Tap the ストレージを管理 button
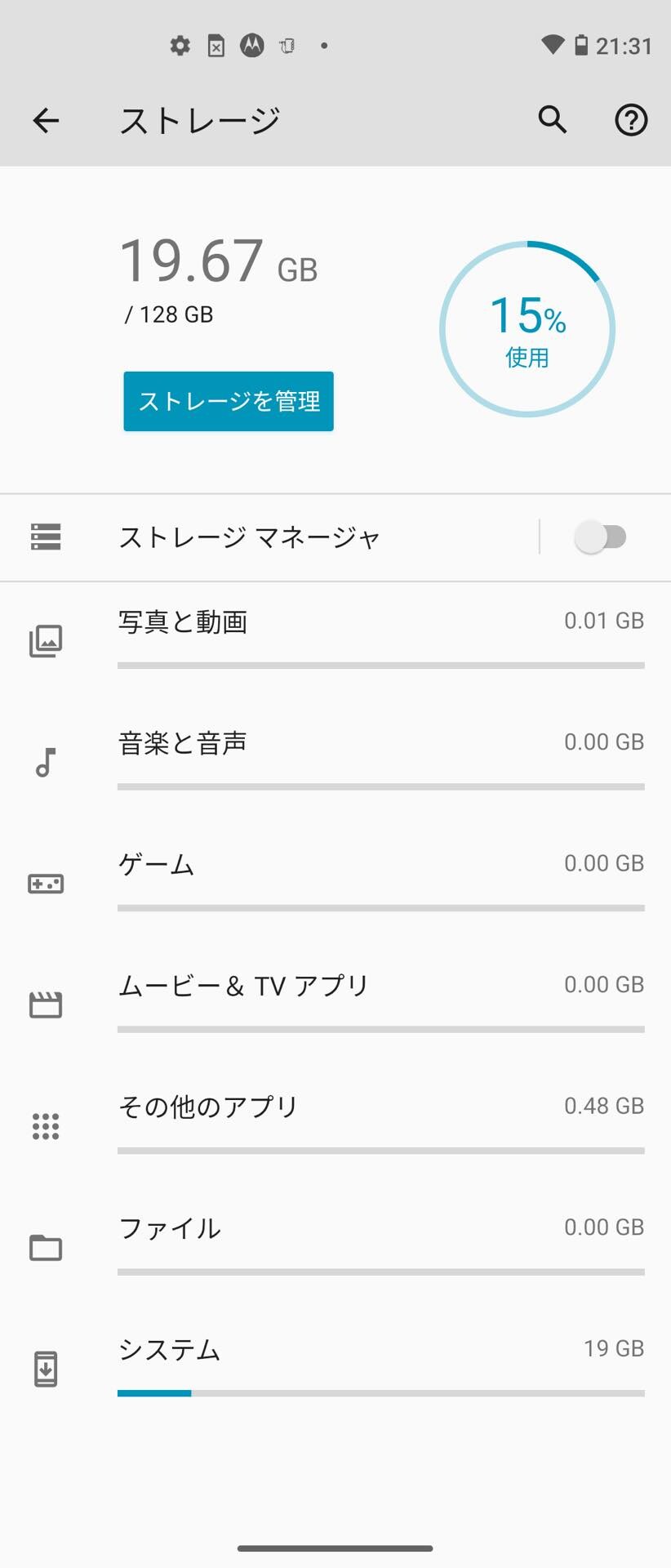Image resolution: width=671 pixels, height=1568 pixels. 229,401
